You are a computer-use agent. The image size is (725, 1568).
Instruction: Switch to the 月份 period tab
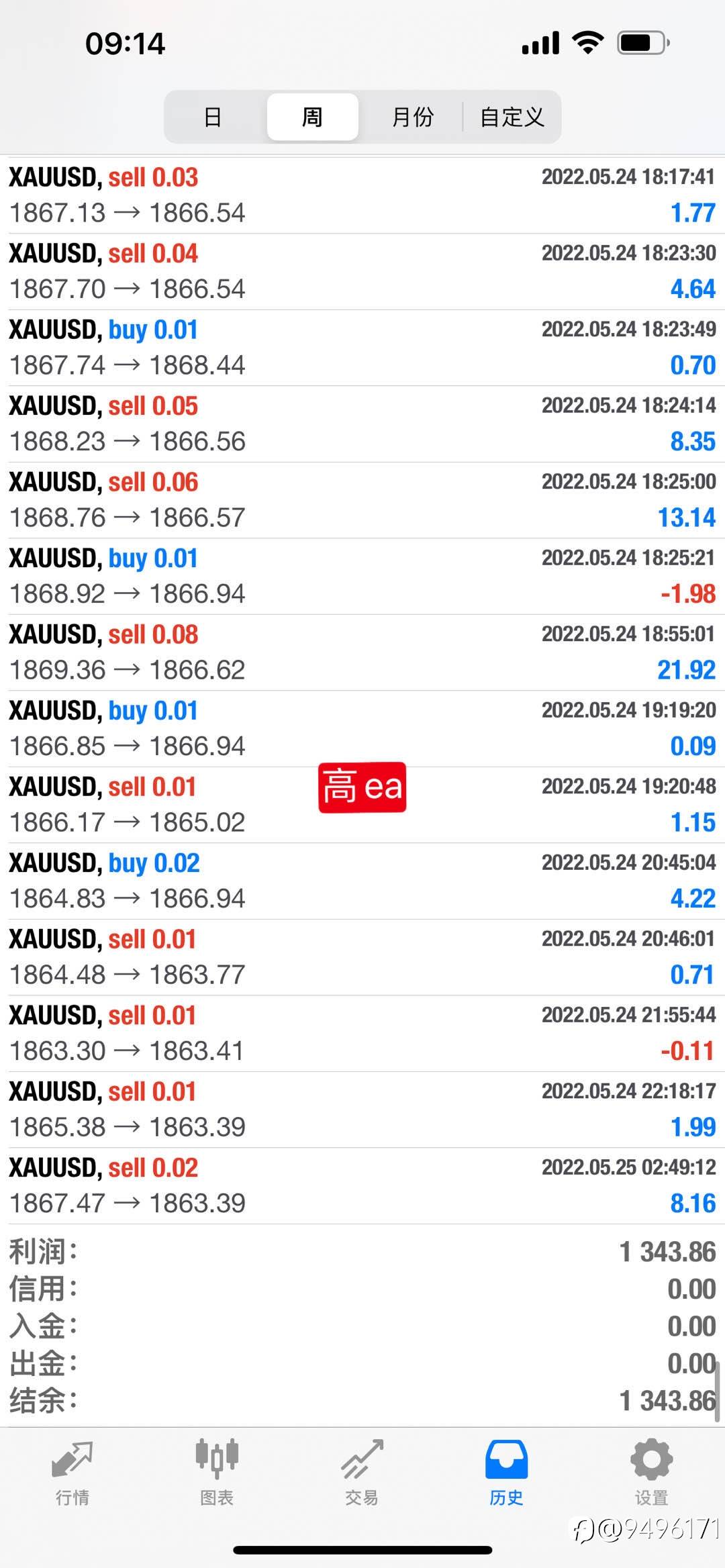tap(412, 117)
